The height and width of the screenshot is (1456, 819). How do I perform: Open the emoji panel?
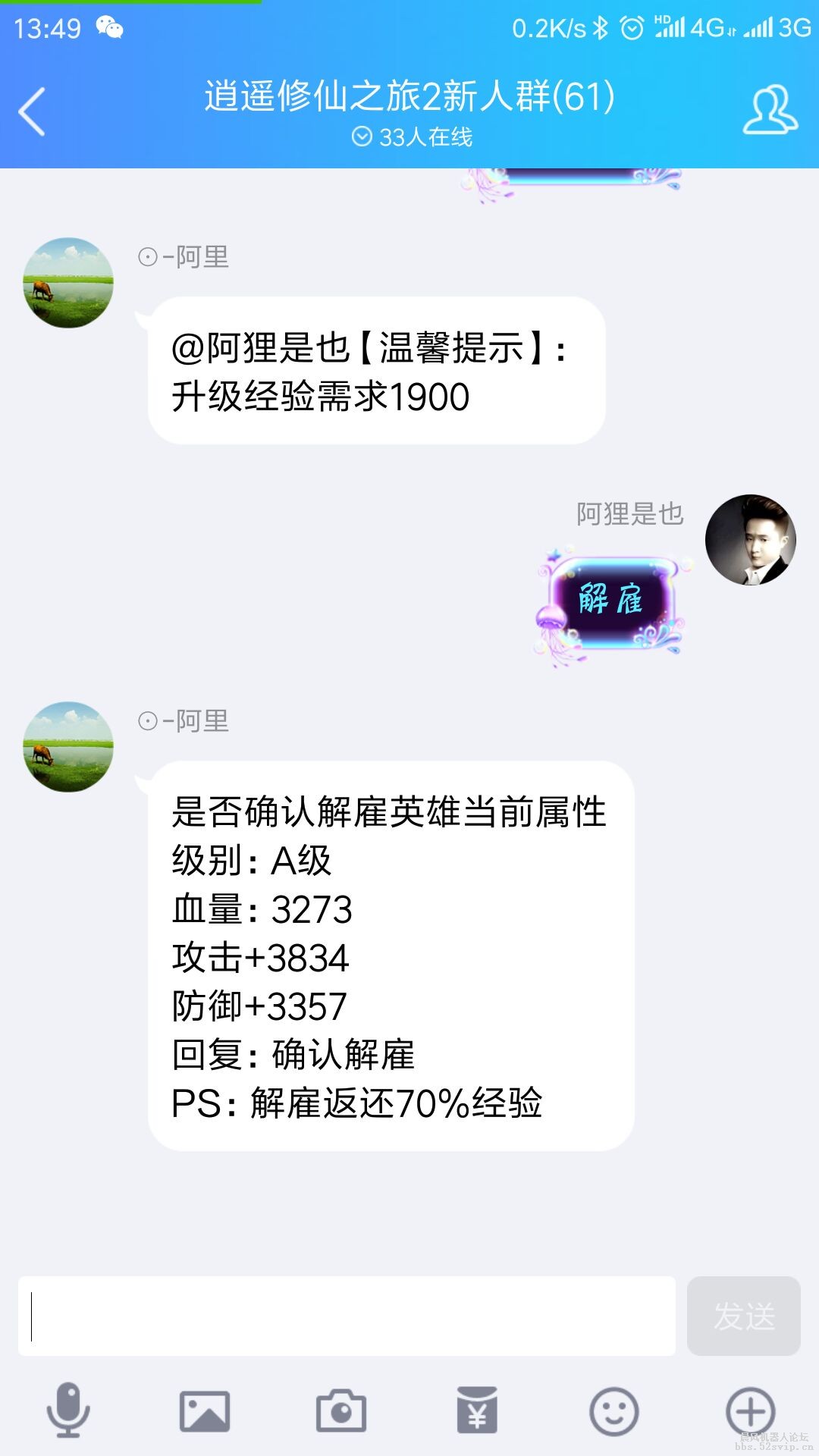tap(613, 1410)
